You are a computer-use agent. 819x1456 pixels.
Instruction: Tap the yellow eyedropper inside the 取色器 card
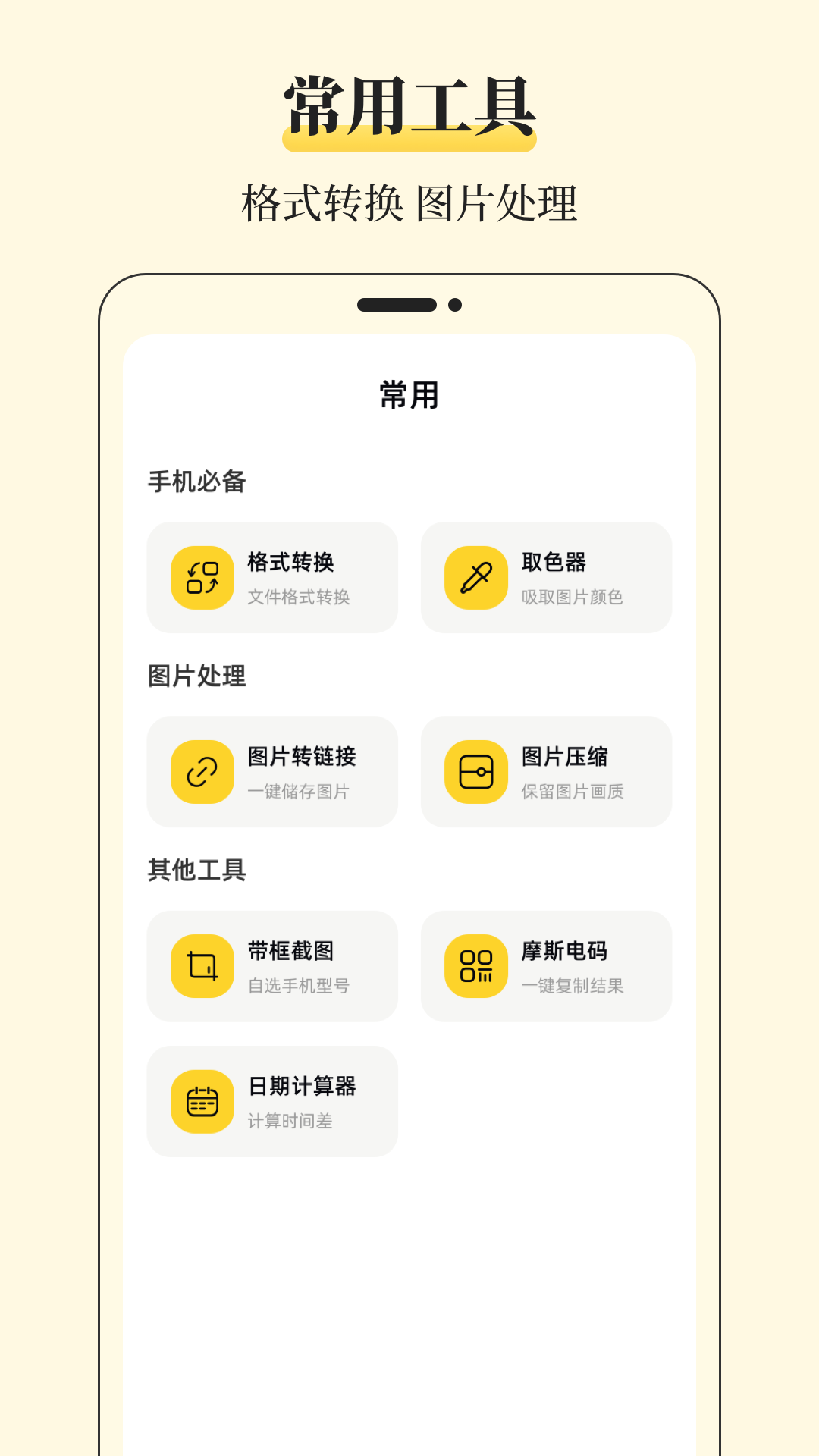pos(475,578)
